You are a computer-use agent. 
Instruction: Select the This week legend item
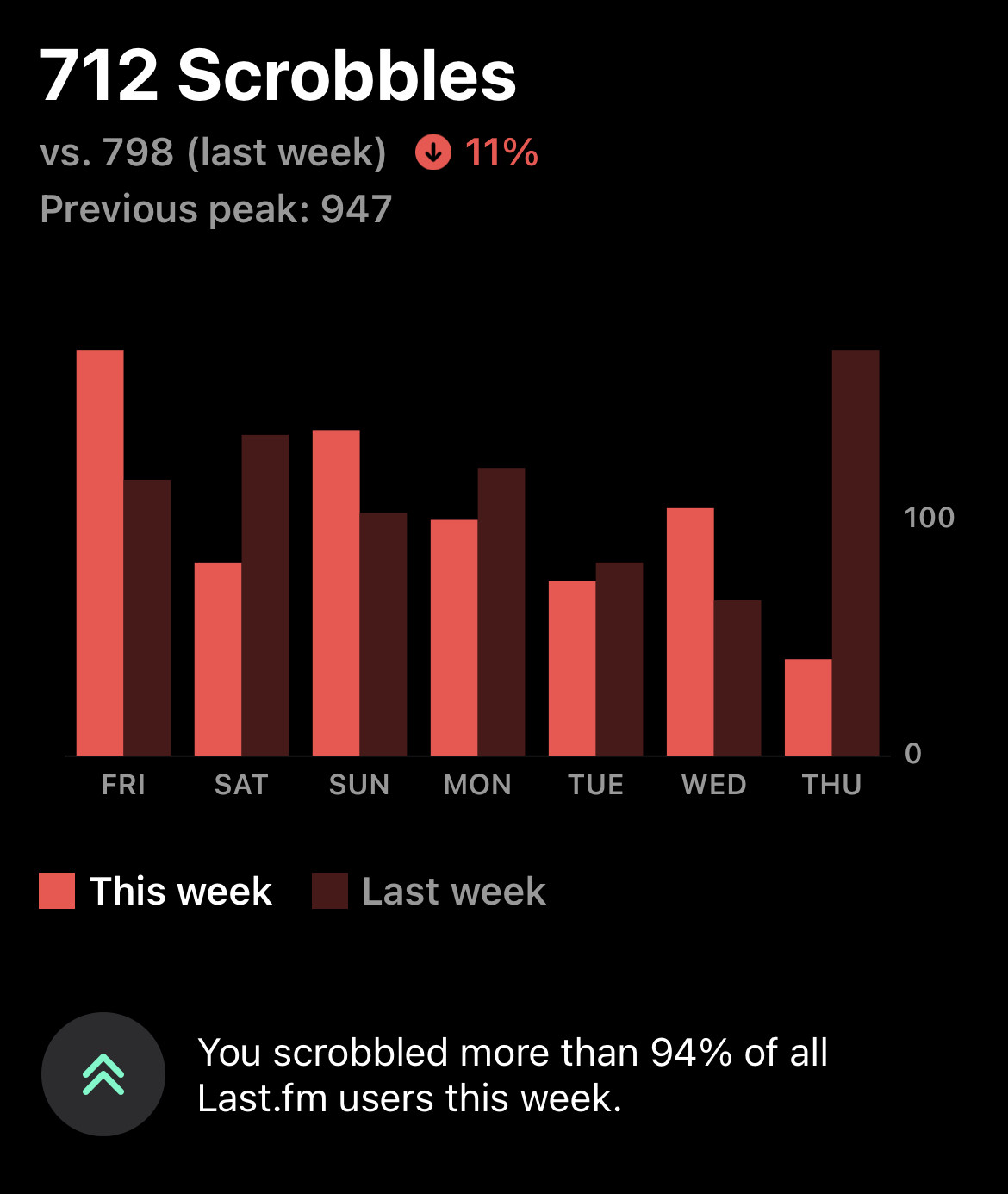point(156,891)
